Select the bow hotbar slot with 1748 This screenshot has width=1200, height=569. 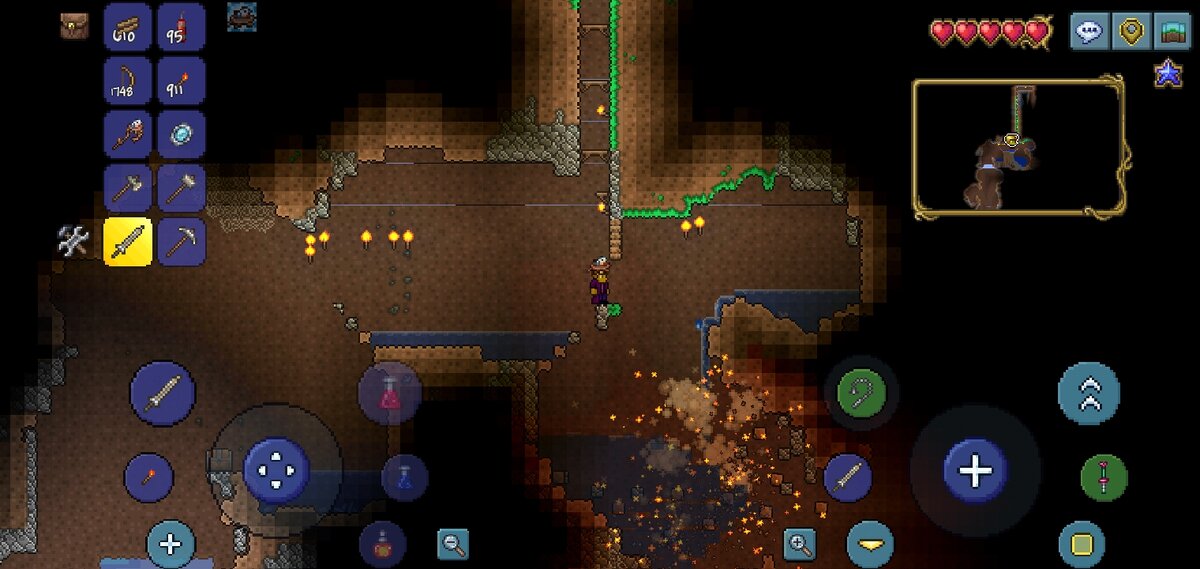click(128, 81)
